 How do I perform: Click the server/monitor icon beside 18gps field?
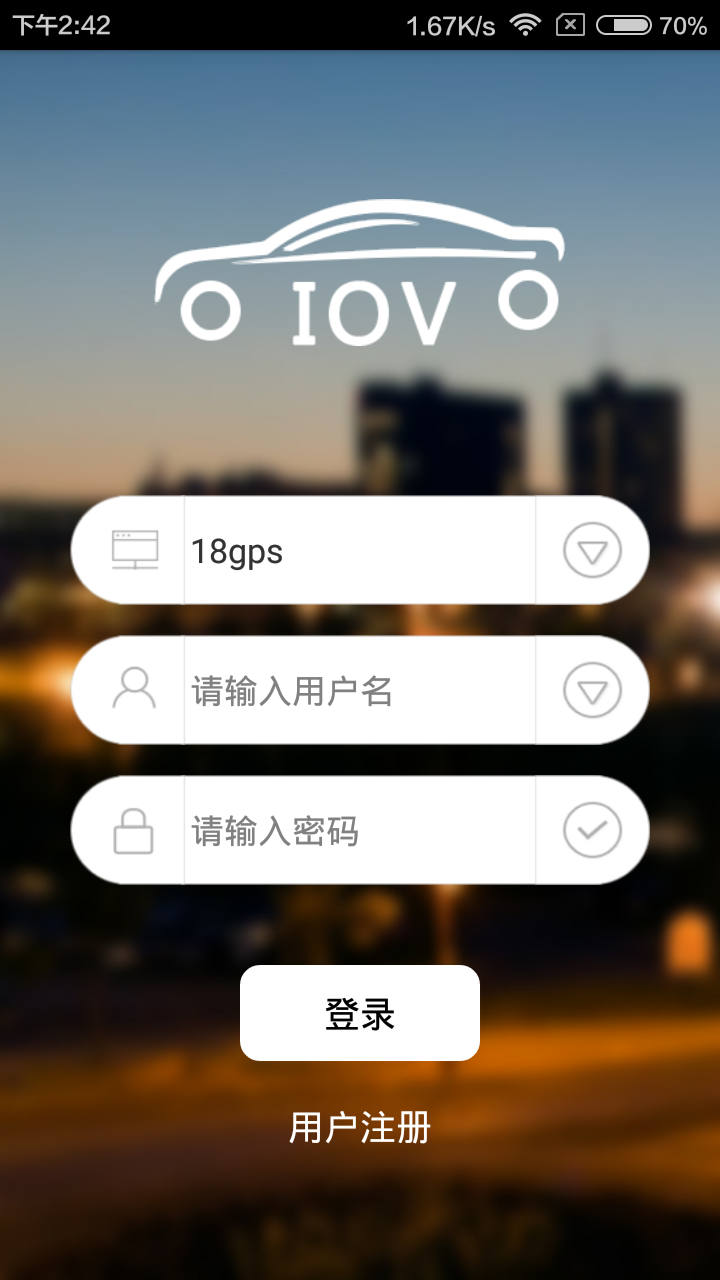coord(138,549)
